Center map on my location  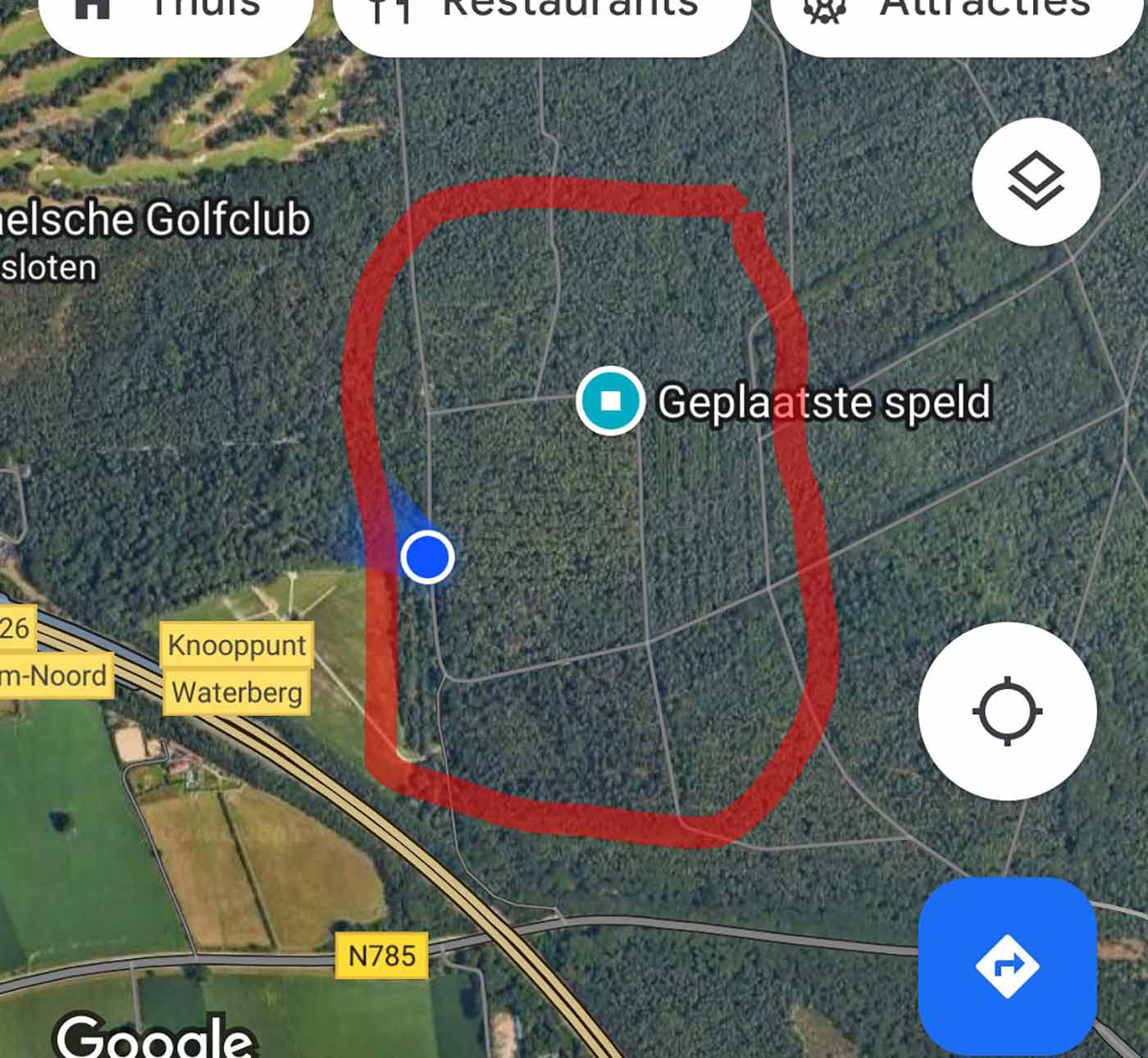tap(1007, 711)
